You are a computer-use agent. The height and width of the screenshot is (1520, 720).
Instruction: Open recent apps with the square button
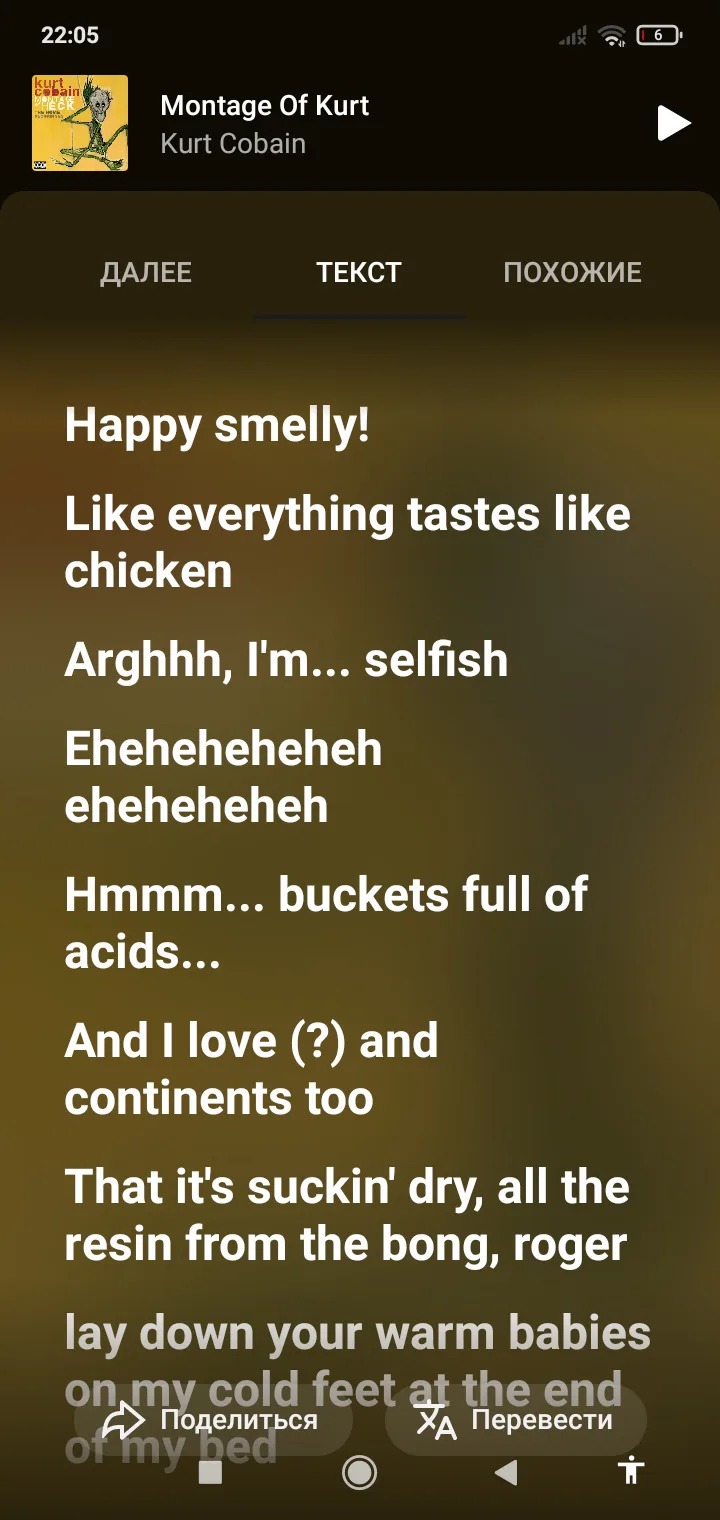[x=210, y=1471]
